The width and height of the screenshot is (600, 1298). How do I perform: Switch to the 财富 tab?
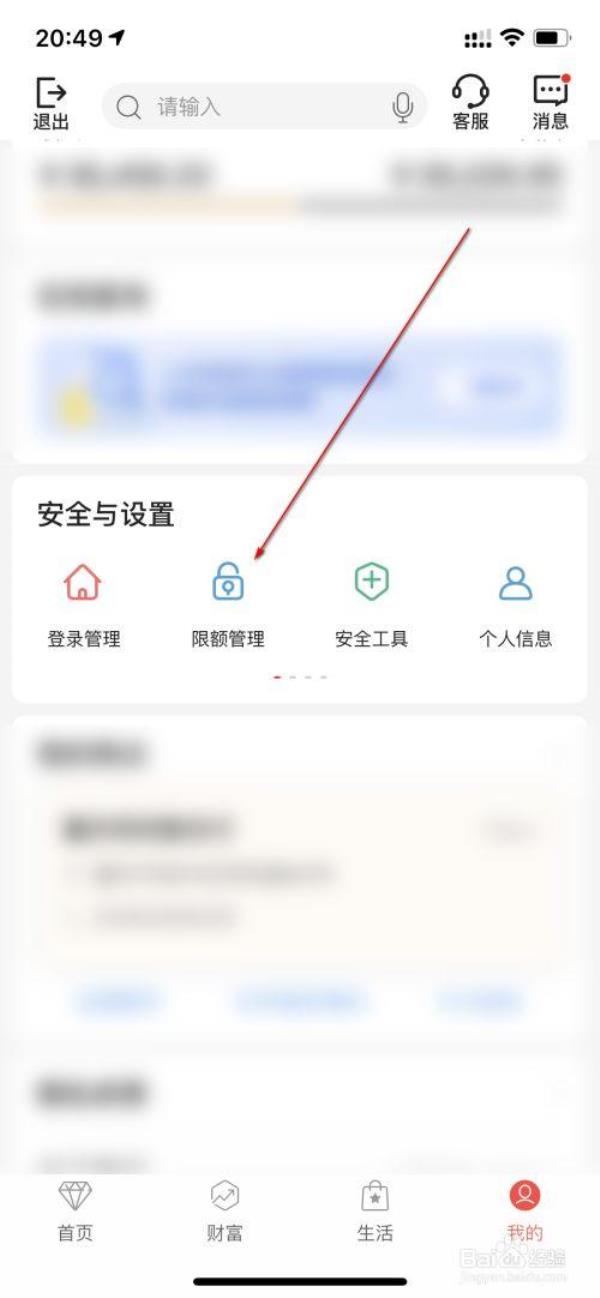225,1211
